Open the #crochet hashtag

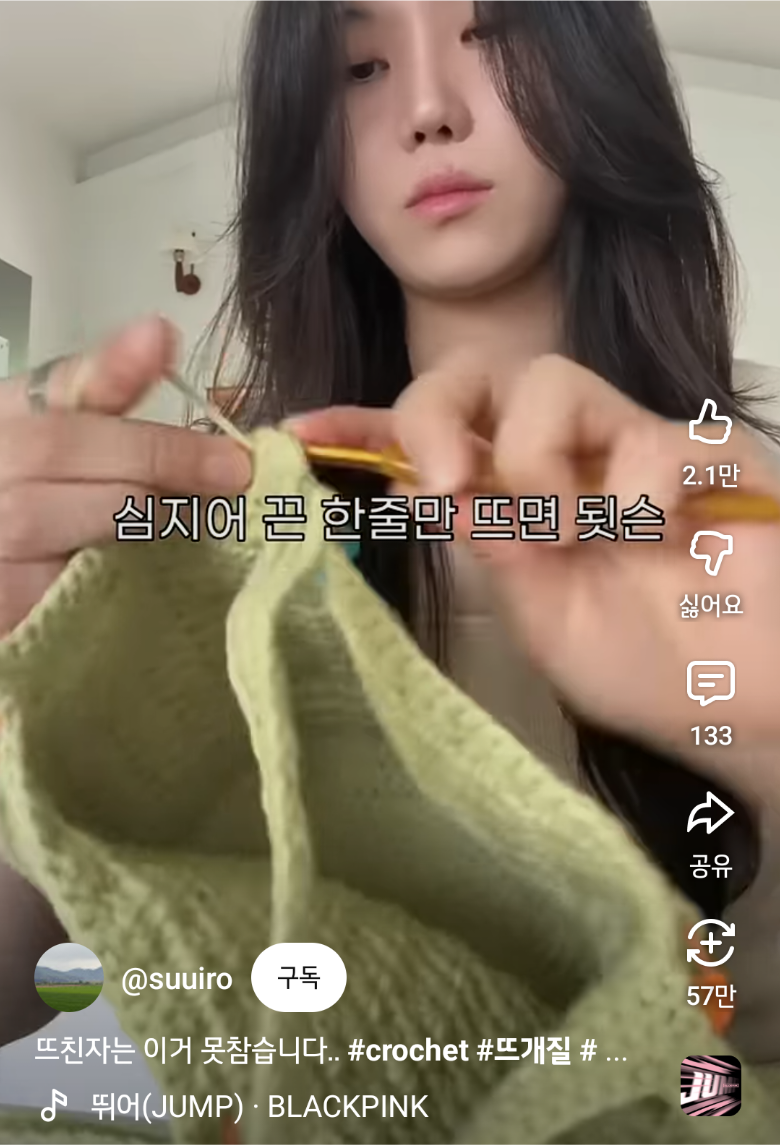pyautogui.click(x=408, y=1050)
